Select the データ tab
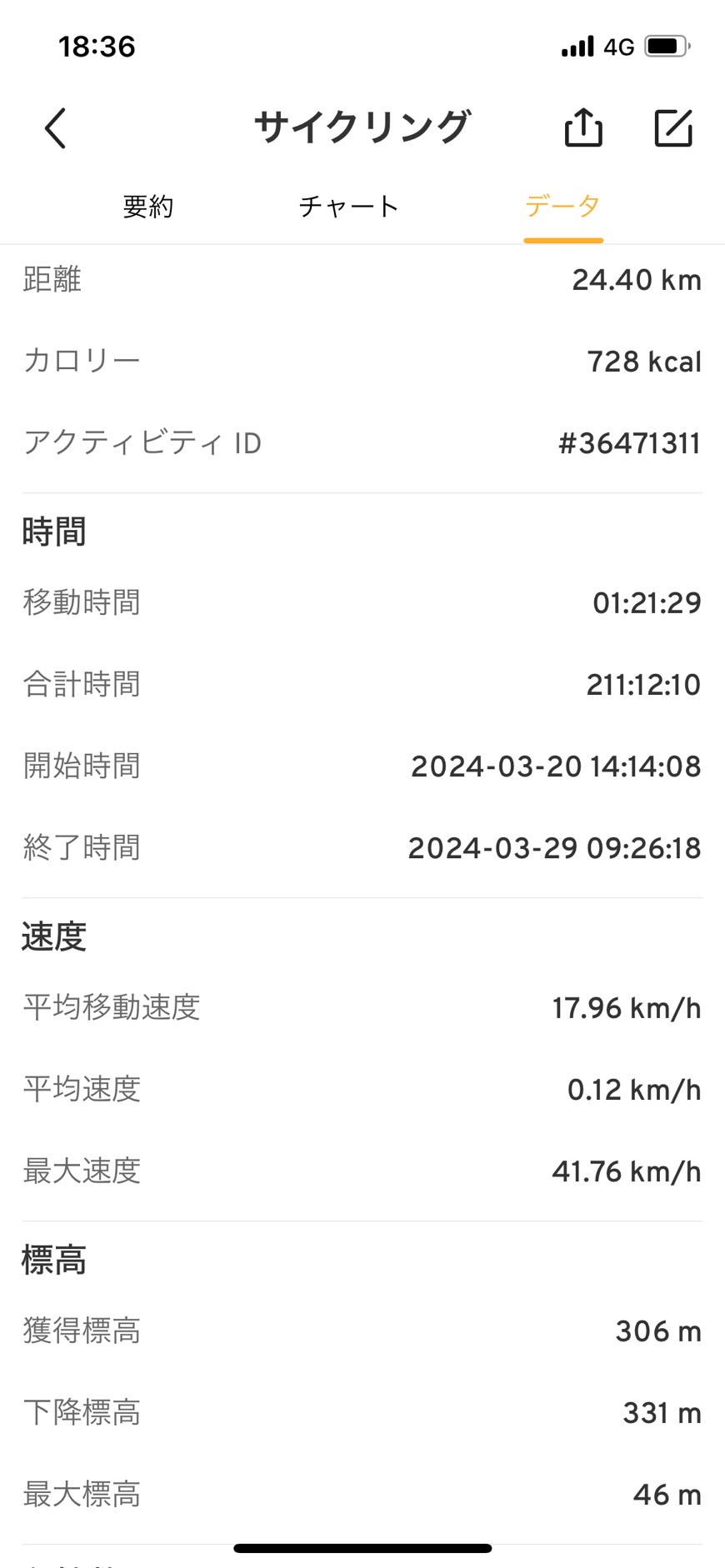The height and width of the screenshot is (1568, 725). click(x=562, y=207)
